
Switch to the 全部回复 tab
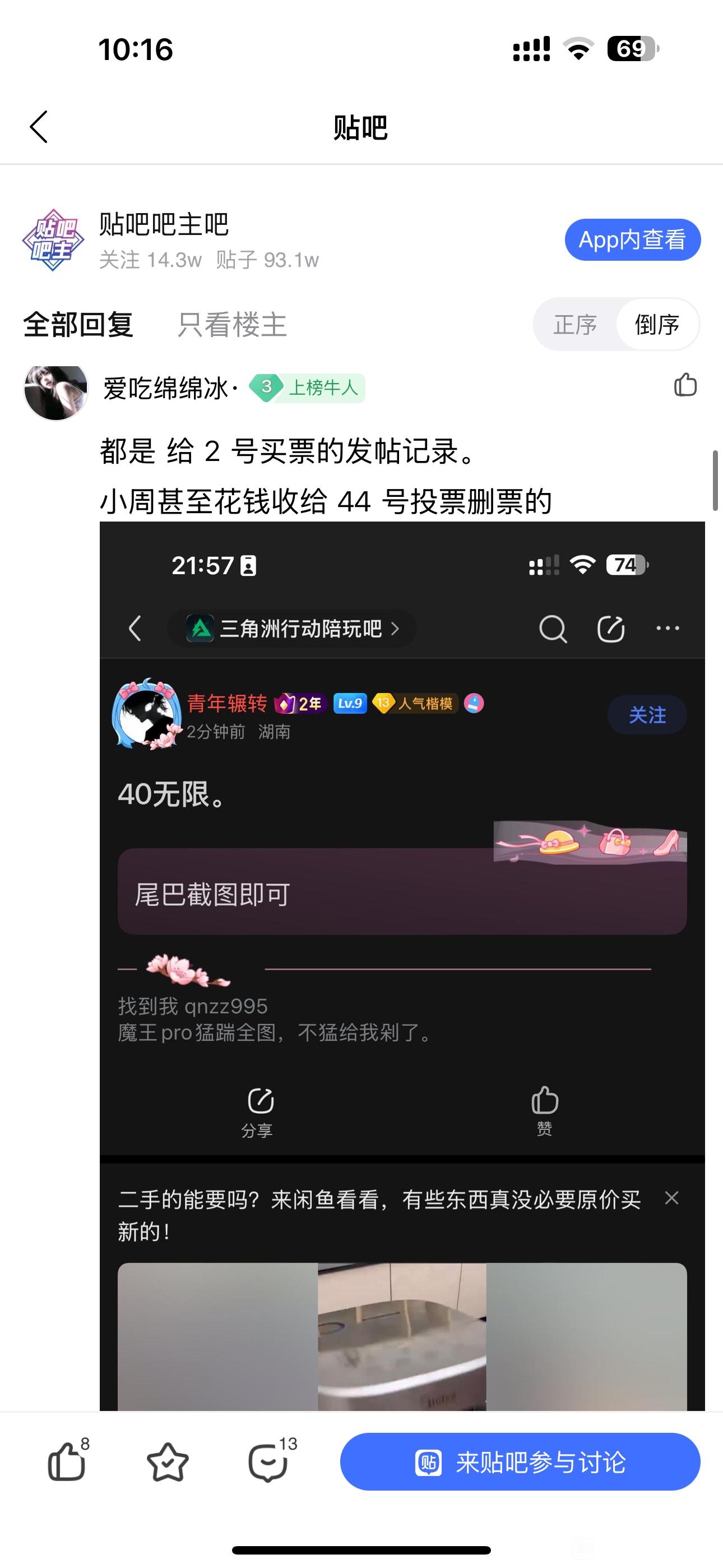click(x=78, y=325)
